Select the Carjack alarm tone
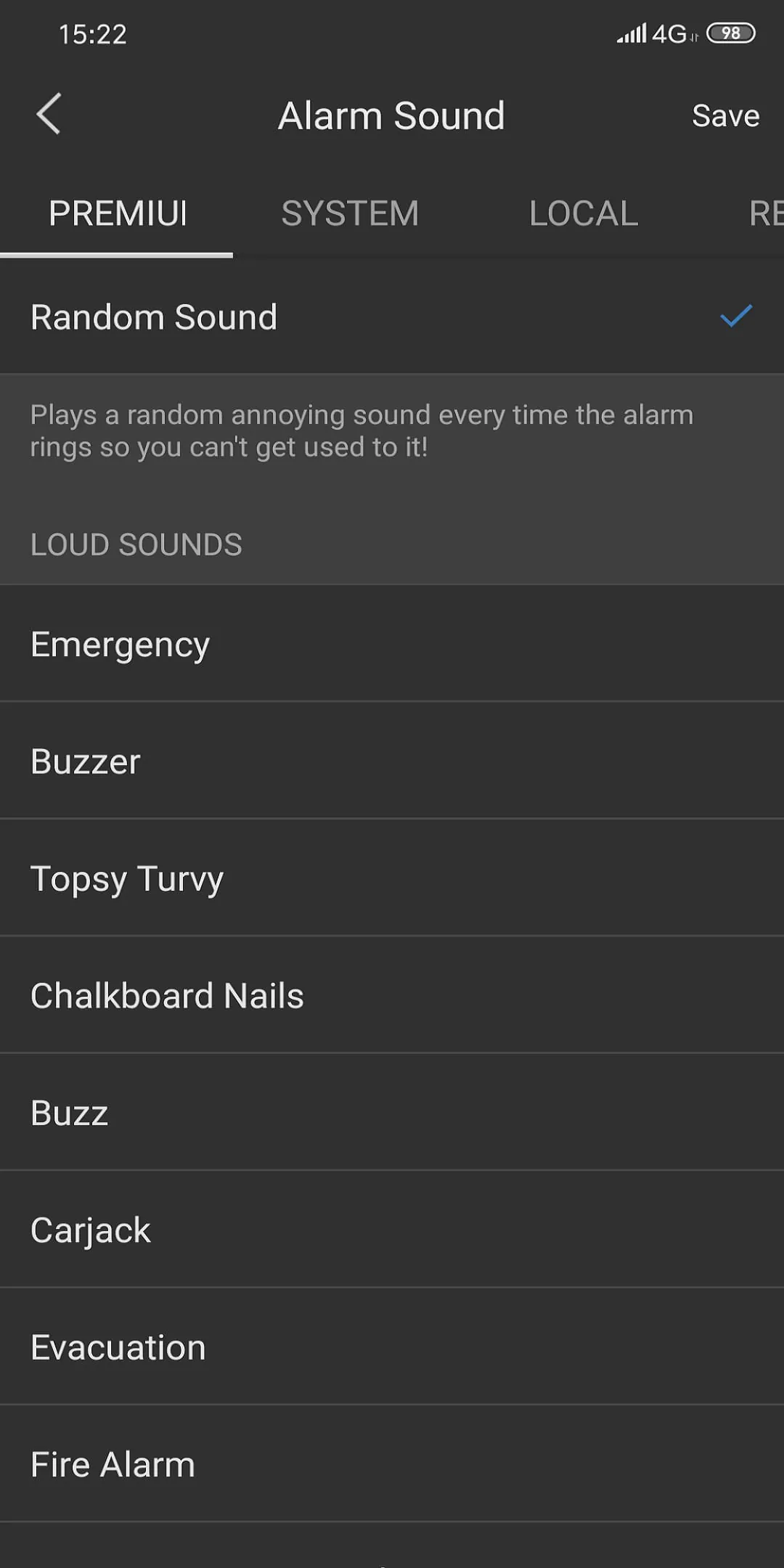The width and height of the screenshot is (784, 1568). coord(90,1228)
